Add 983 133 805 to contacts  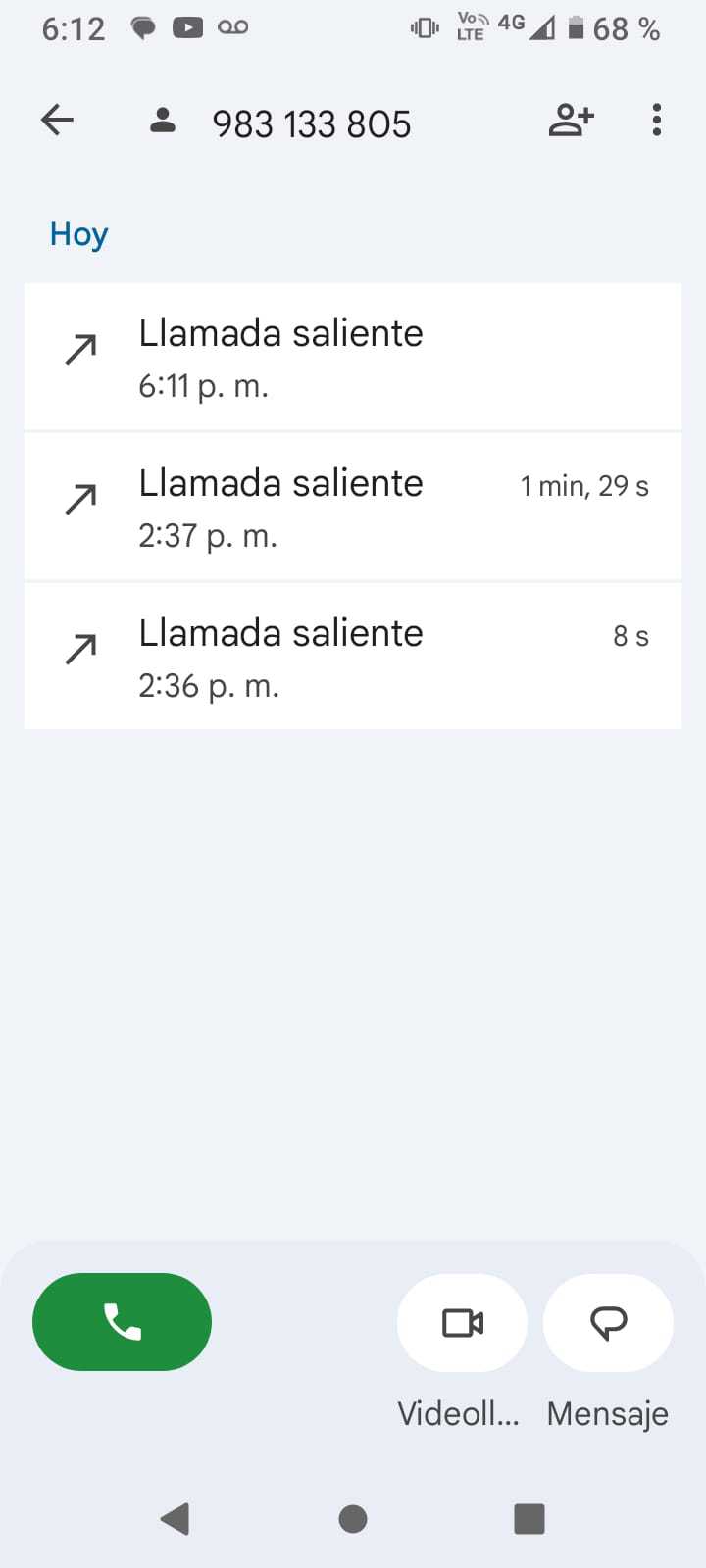click(x=571, y=121)
